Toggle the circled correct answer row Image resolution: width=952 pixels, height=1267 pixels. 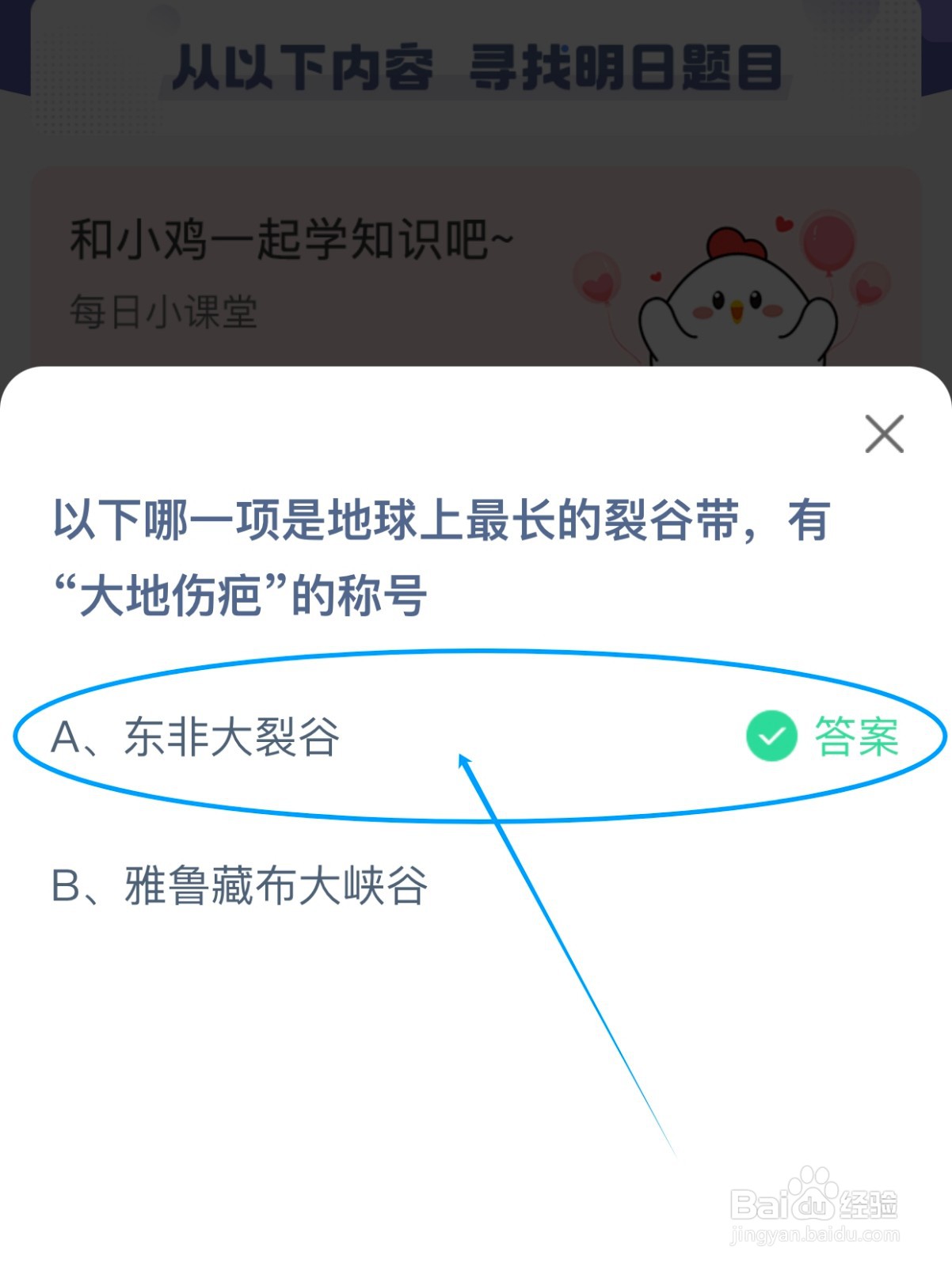[x=396, y=738]
